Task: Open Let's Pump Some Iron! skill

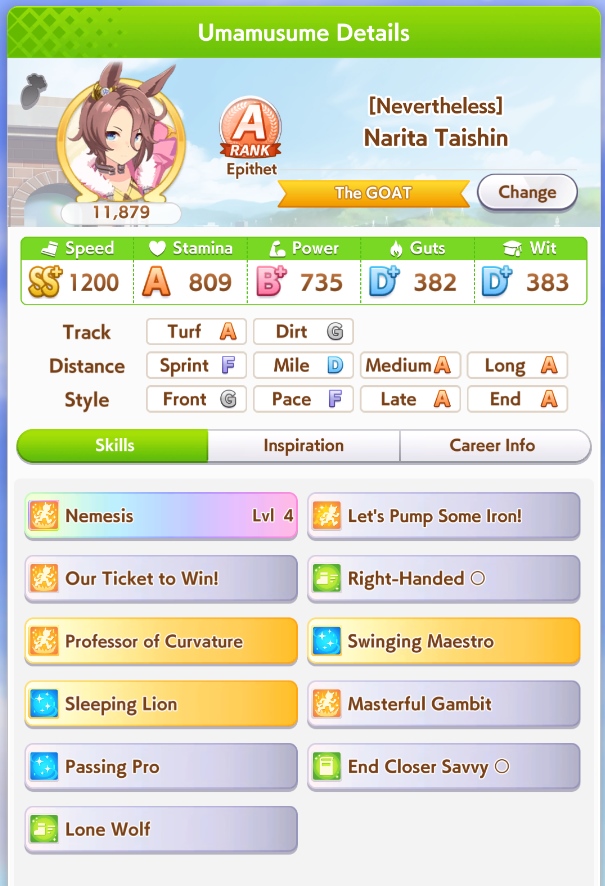Action: 443,515
